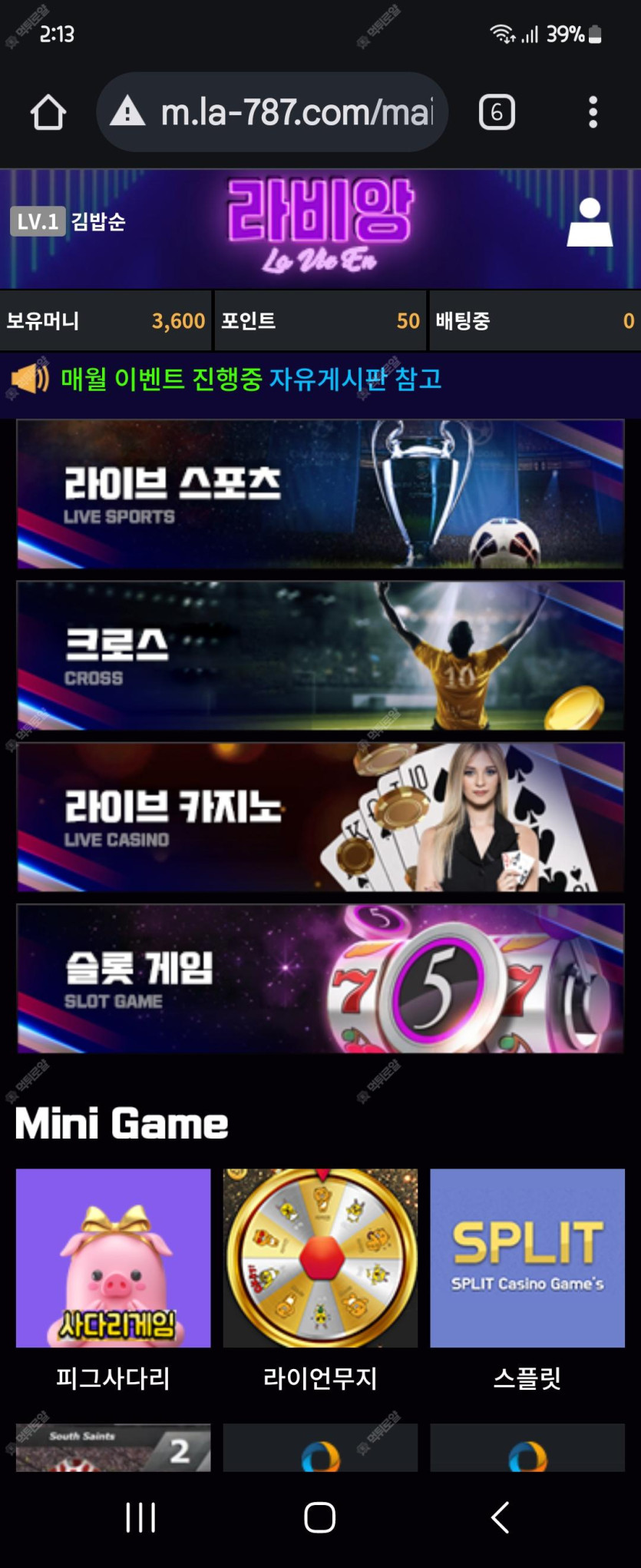Go back with the system back button
The height and width of the screenshot is (1568, 641).
pos(500,1517)
